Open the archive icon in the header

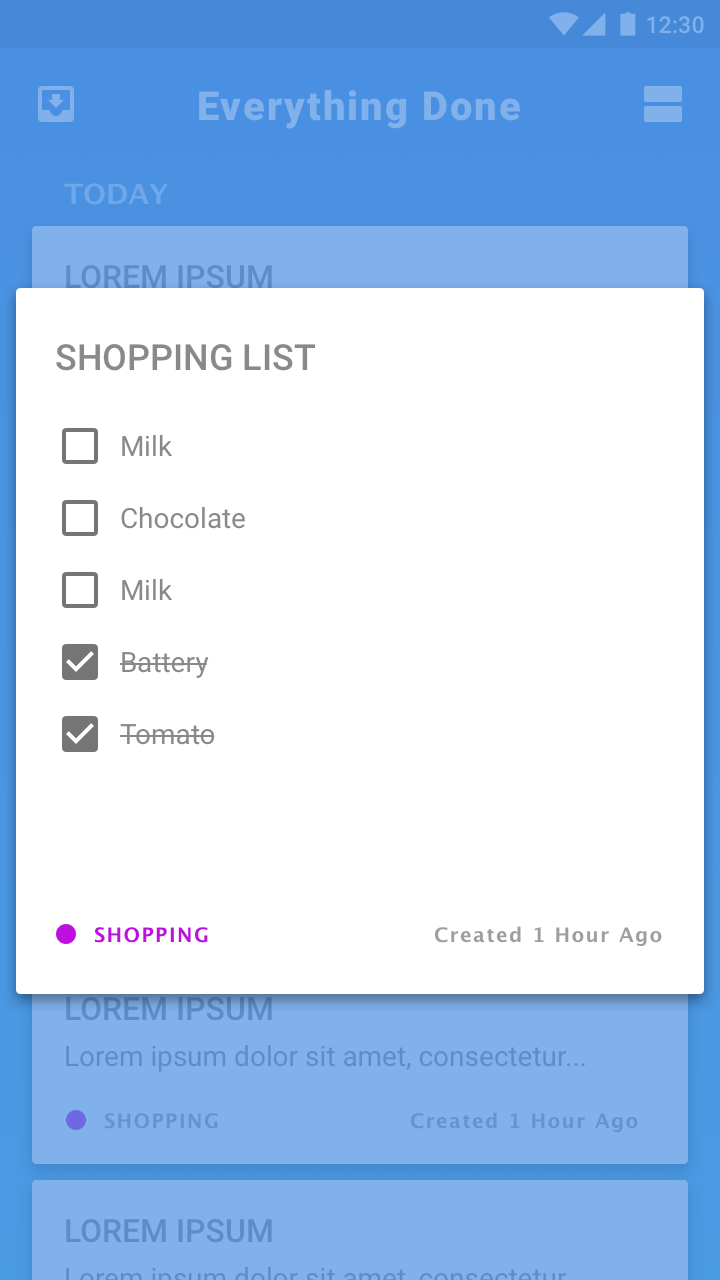click(56, 104)
